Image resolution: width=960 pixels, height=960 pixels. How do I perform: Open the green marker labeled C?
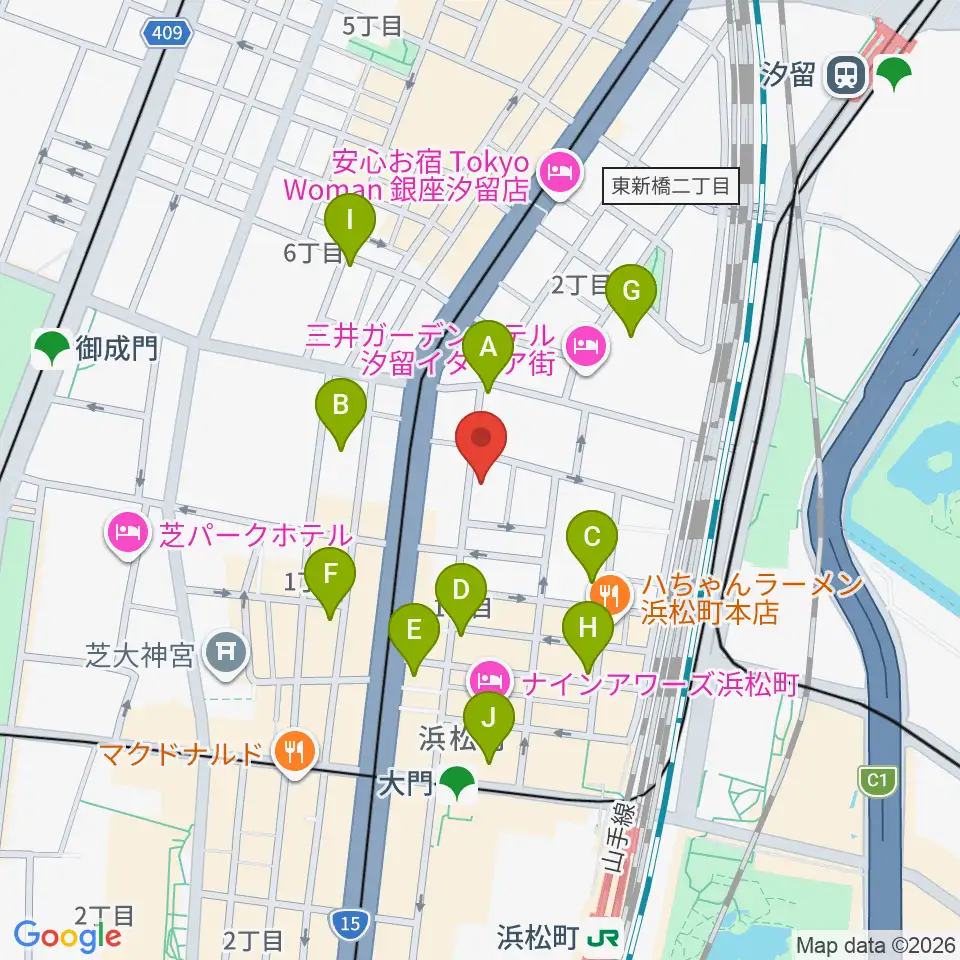[591, 545]
